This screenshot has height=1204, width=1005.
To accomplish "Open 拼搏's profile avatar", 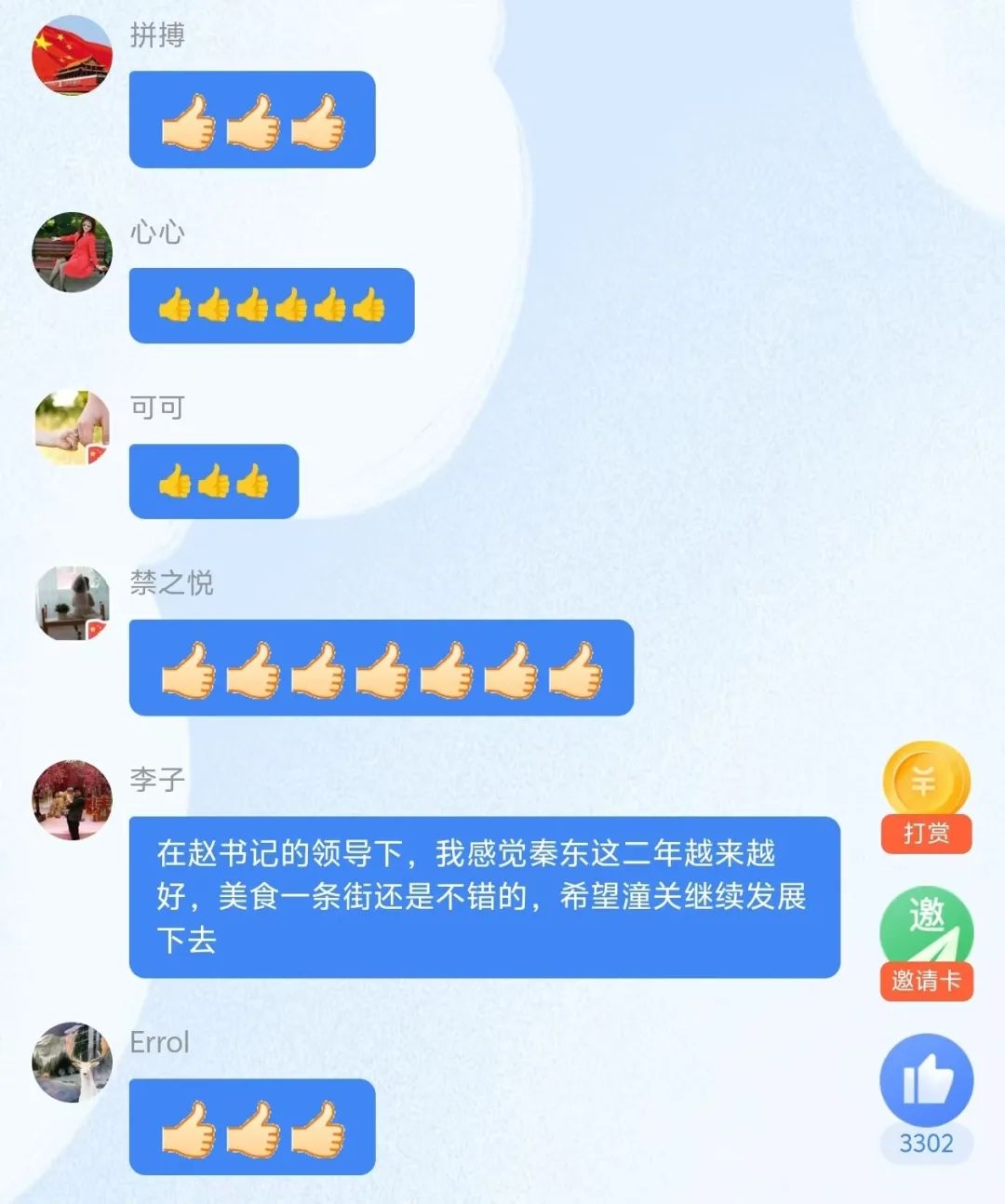I will (x=73, y=55).
